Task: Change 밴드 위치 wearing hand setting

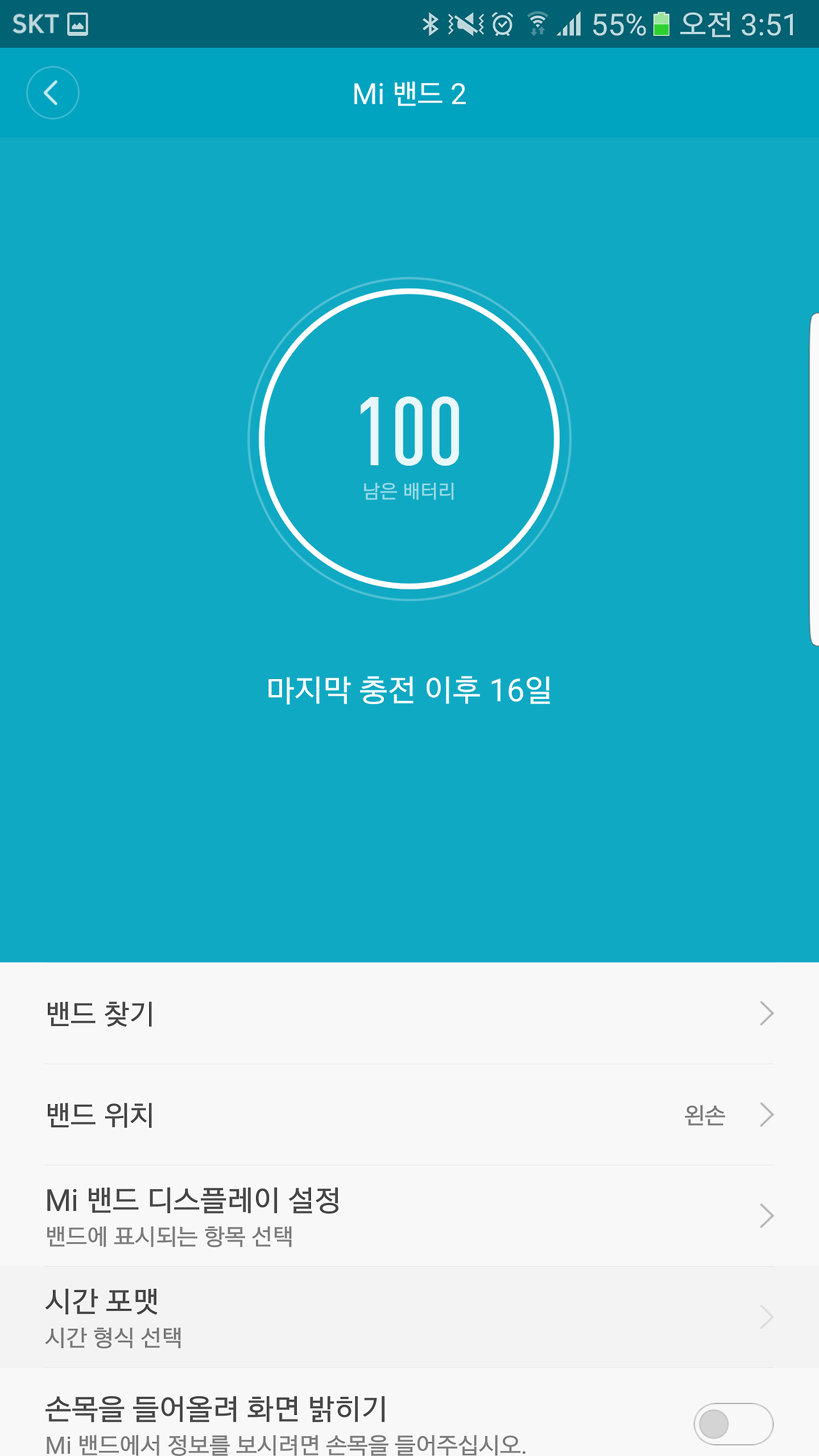Action: [x=409, y=1115]
